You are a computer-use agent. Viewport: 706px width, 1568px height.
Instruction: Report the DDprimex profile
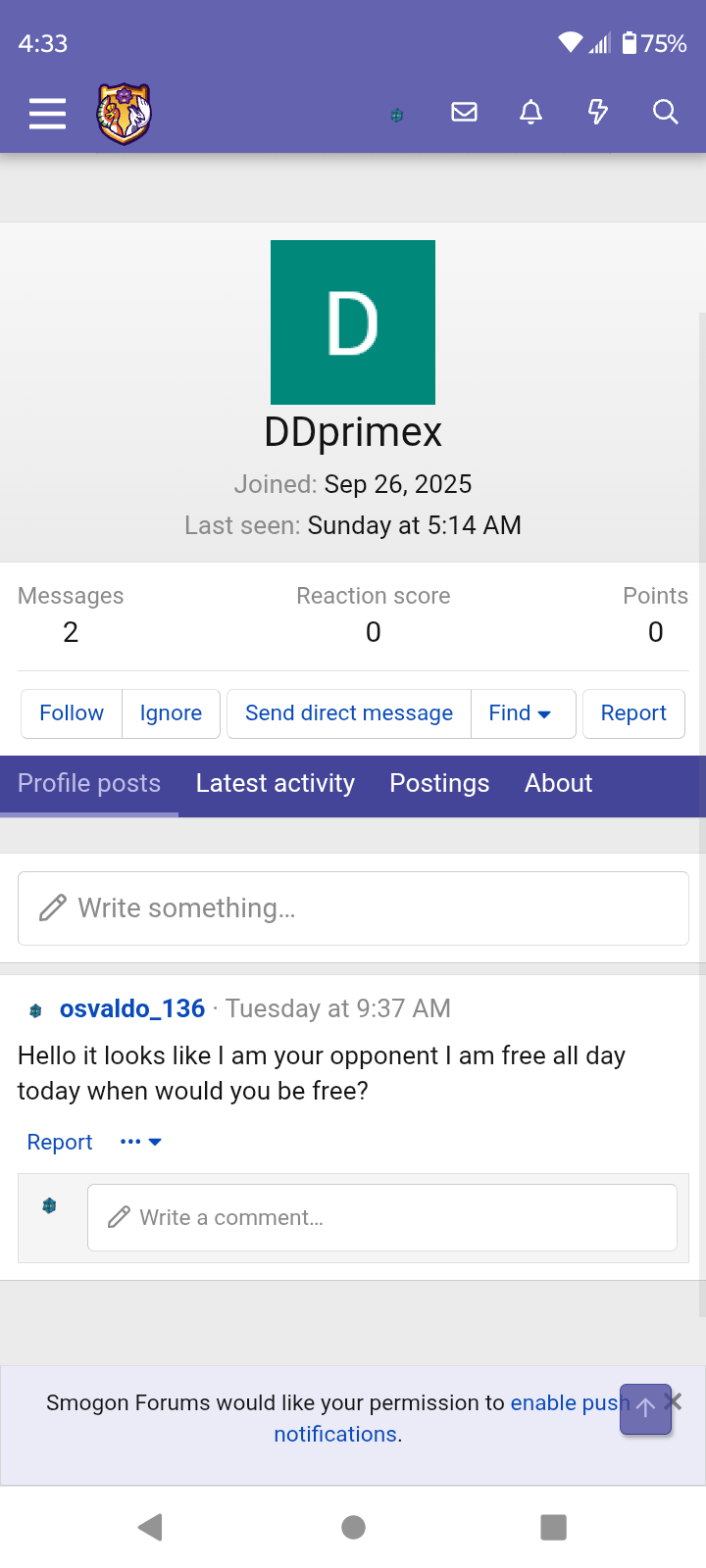[633, 713]
